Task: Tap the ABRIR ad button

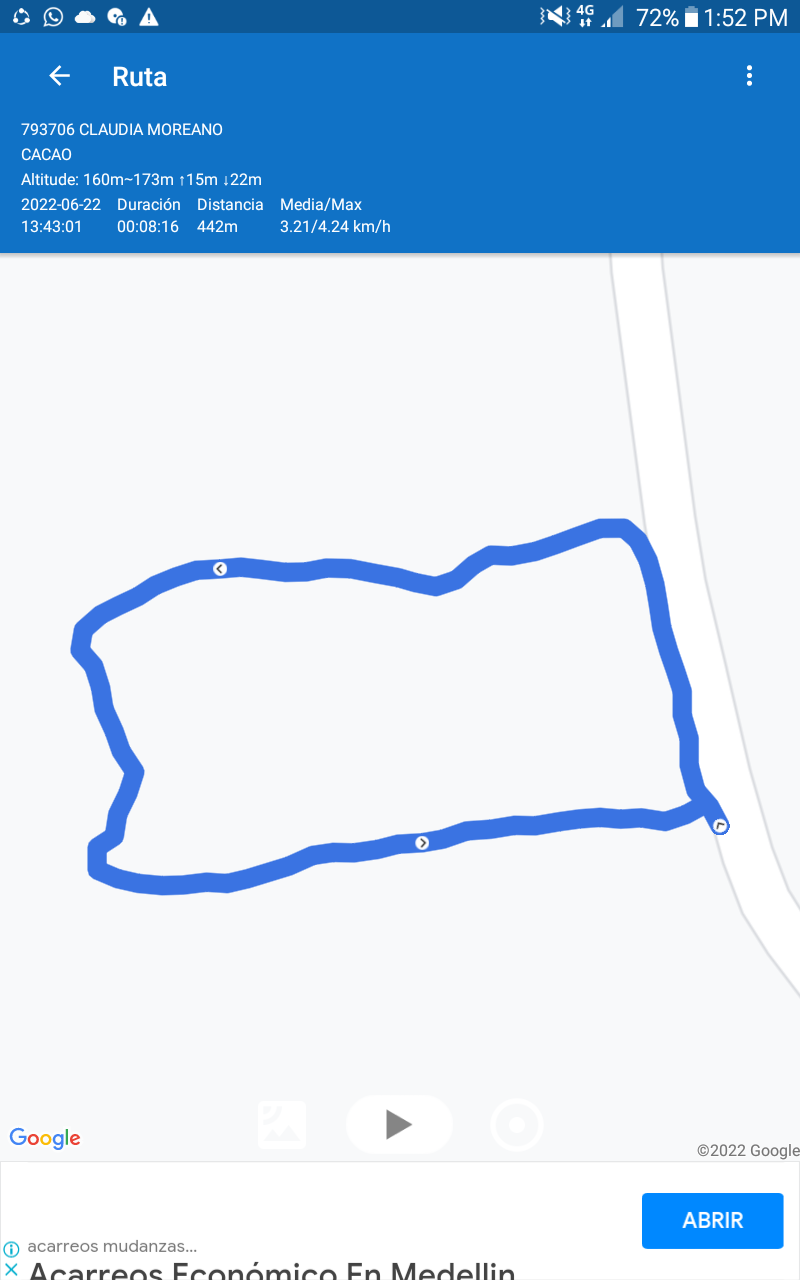Action: pyautogui.click(x=712, y=1220)
